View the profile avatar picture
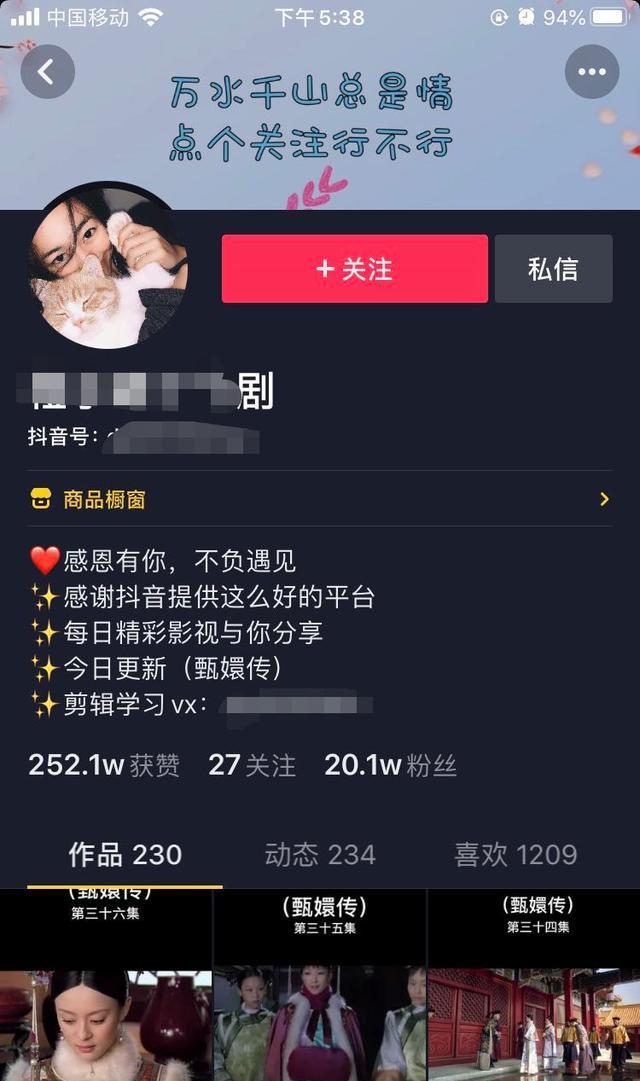This screenshot has width=640, height=1081. (108, 265)
